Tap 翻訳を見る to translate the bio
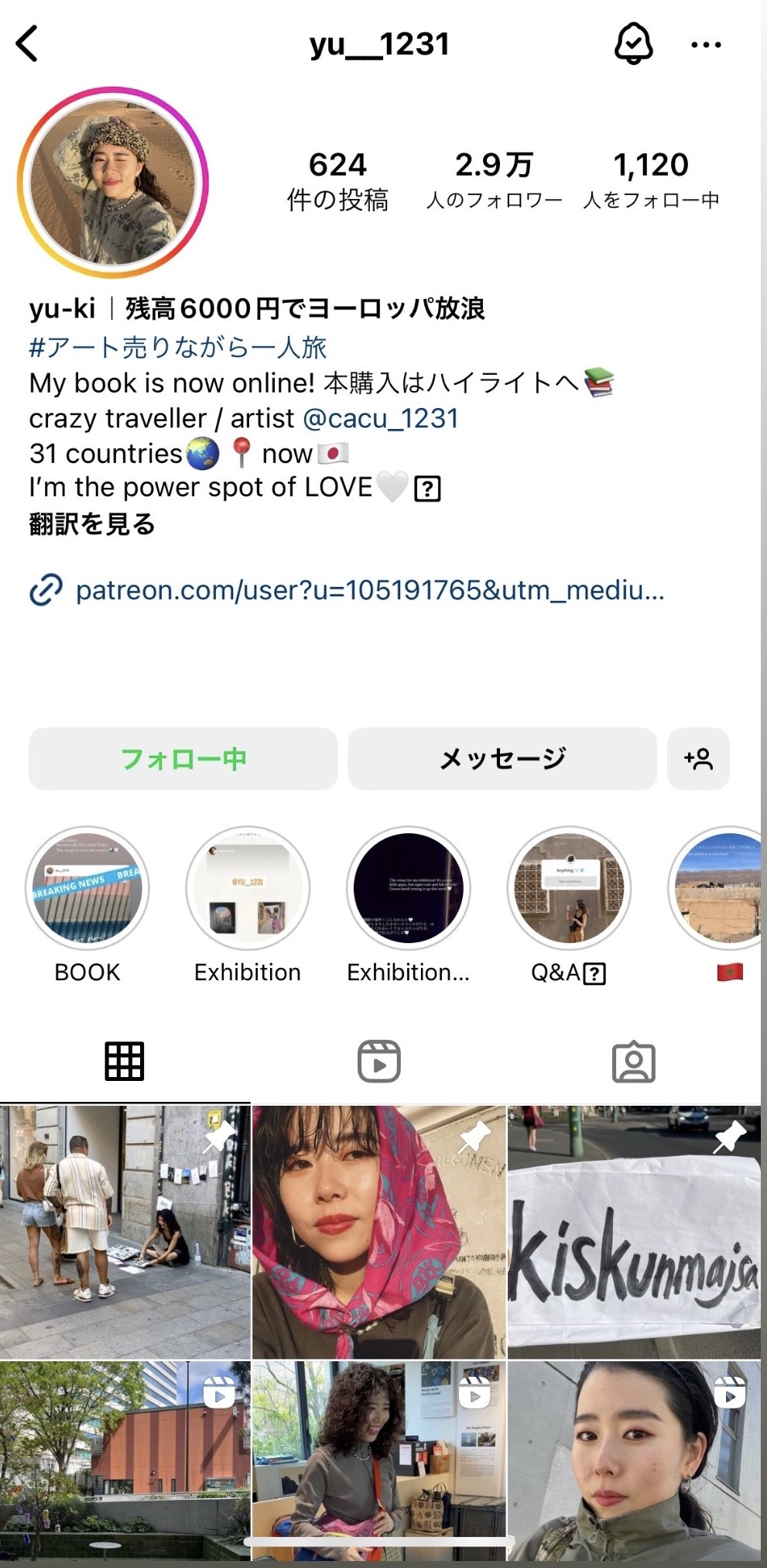Screen dimensions: 767x1568 click(x=92, y=524)
